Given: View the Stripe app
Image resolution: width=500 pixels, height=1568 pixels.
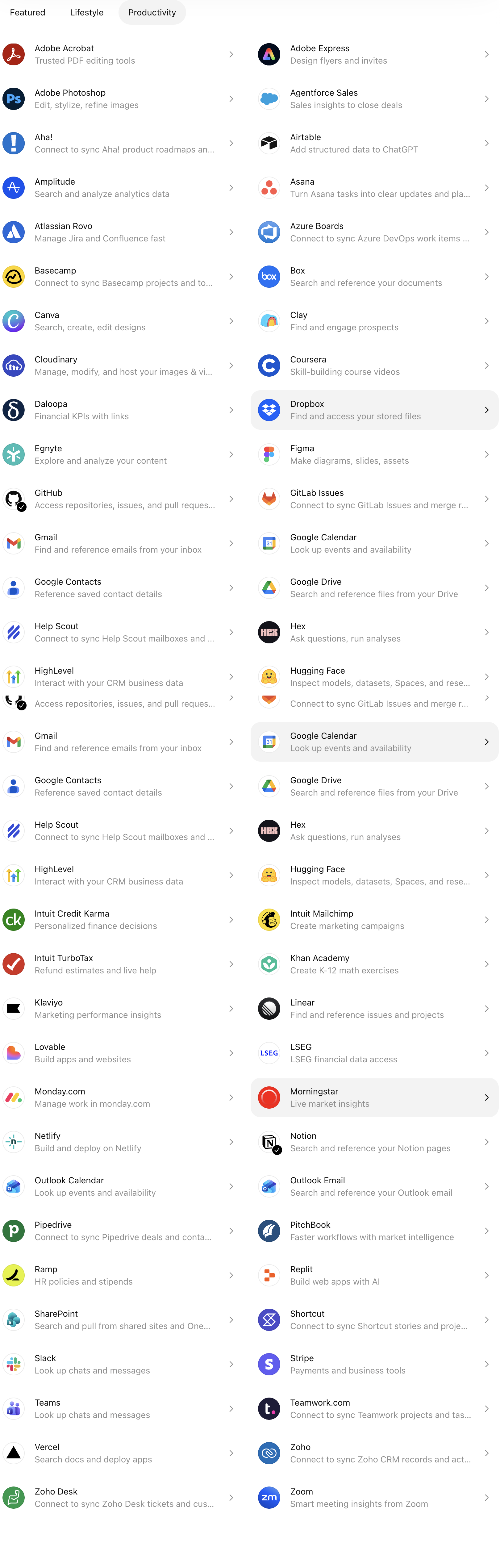Looking at the screenshot, I should click(x=374, y=1364).
